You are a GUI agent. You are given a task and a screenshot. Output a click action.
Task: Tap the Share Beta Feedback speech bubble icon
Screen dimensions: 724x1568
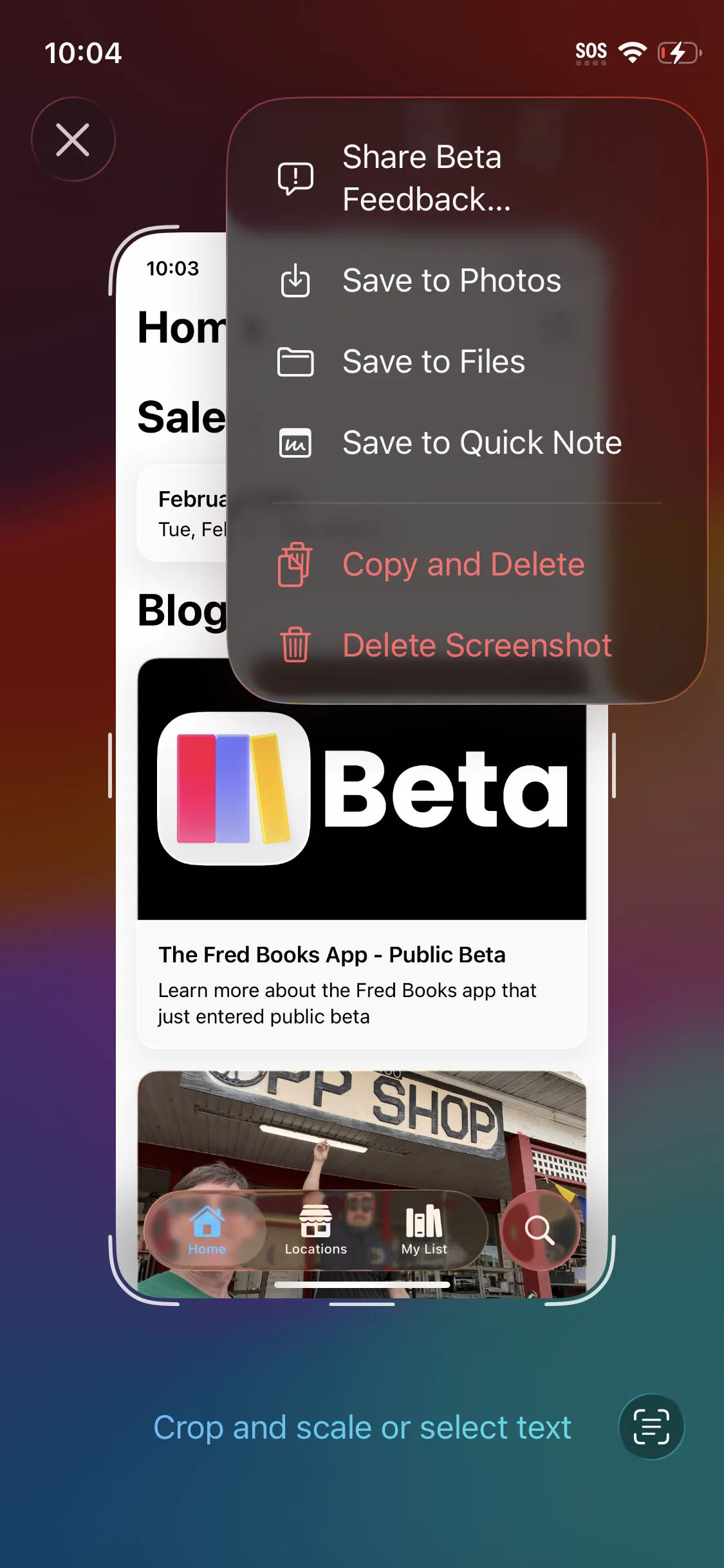pyautogui.click(x=295, y=178)
